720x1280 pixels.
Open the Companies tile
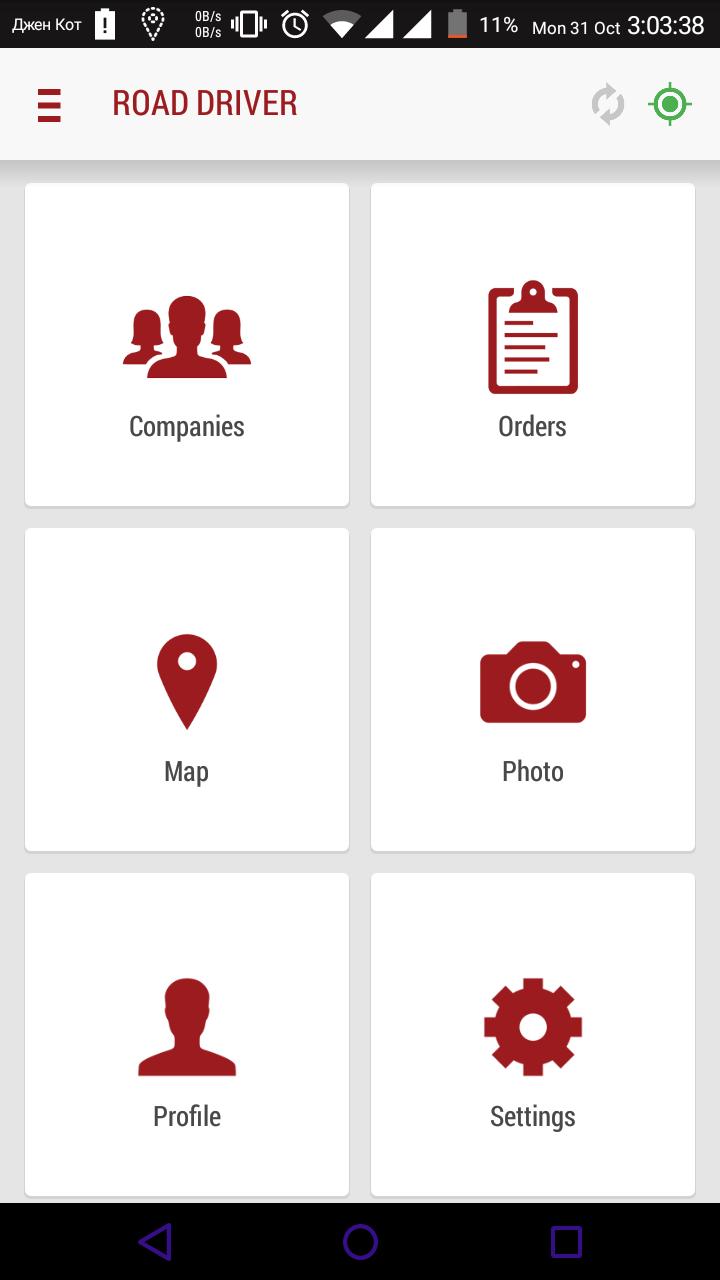click(187, 345)
